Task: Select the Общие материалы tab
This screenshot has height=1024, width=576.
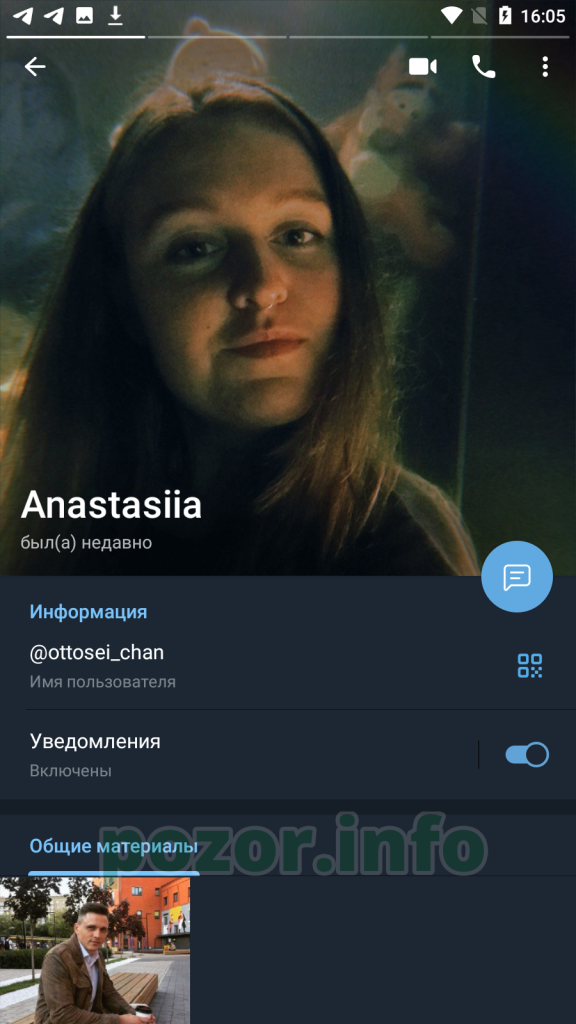Action: point(114,847)
